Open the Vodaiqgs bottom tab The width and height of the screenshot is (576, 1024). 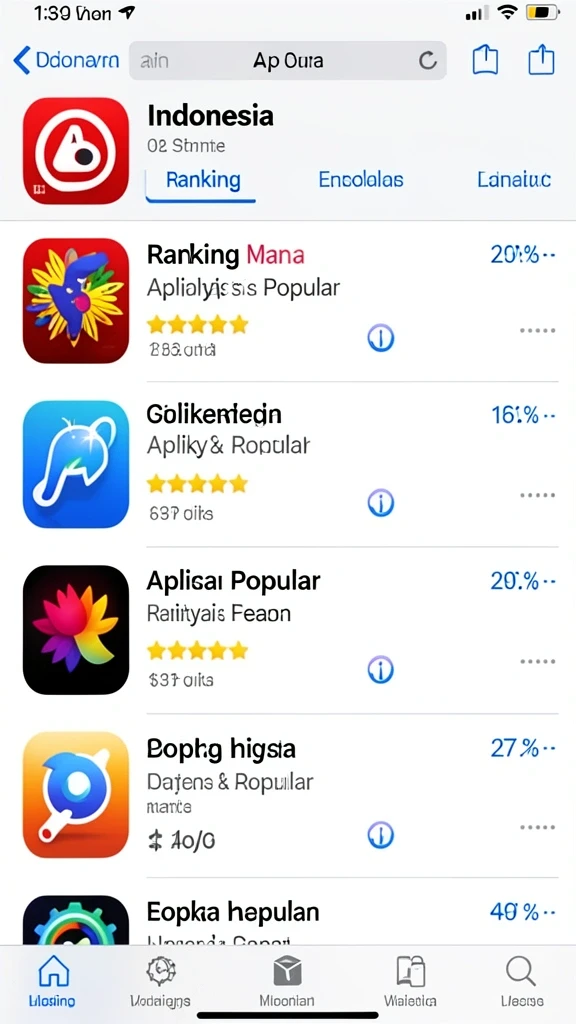tap(160, 980)
